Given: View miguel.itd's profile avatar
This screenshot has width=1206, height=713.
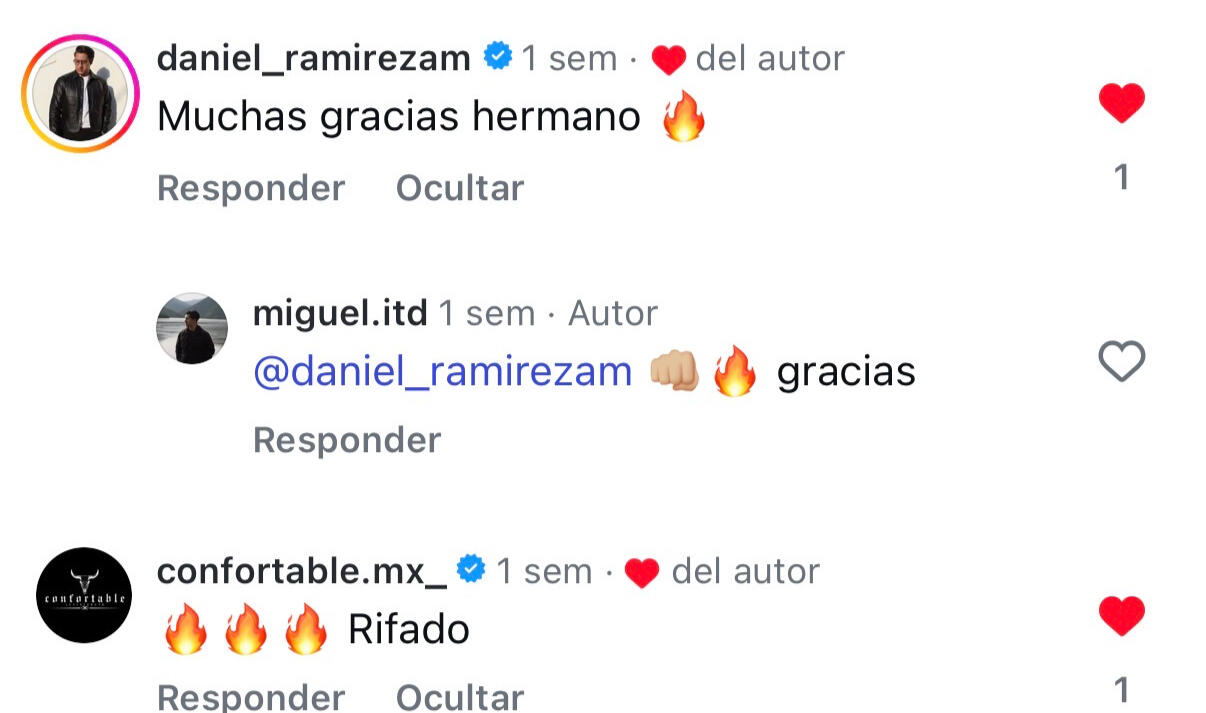Looking at the screenshot, I should (192, 328).
